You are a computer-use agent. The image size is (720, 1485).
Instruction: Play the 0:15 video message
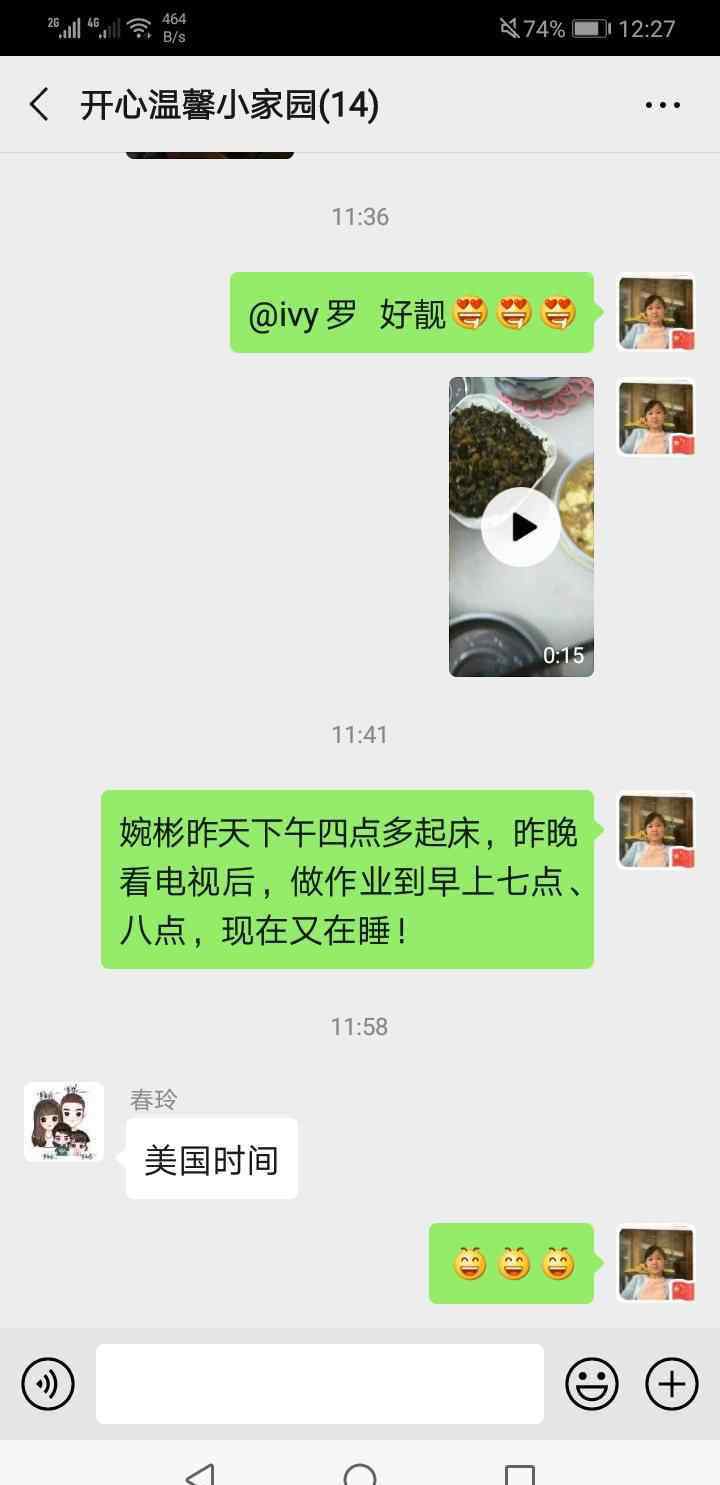[x=521, y=527]
